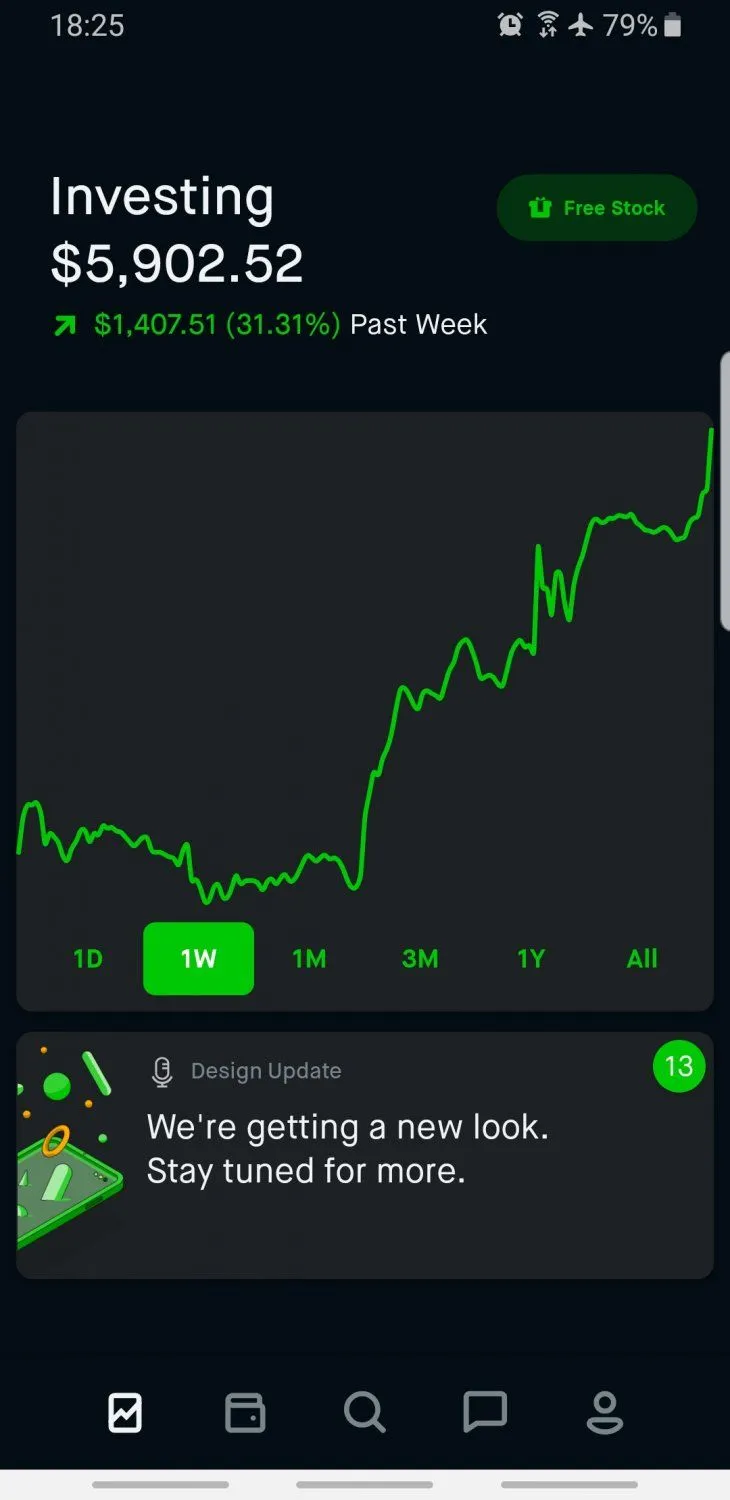Click the microphone icon next to Design Update
Screen dimensions: 730x1500
tap(161, 1070)
